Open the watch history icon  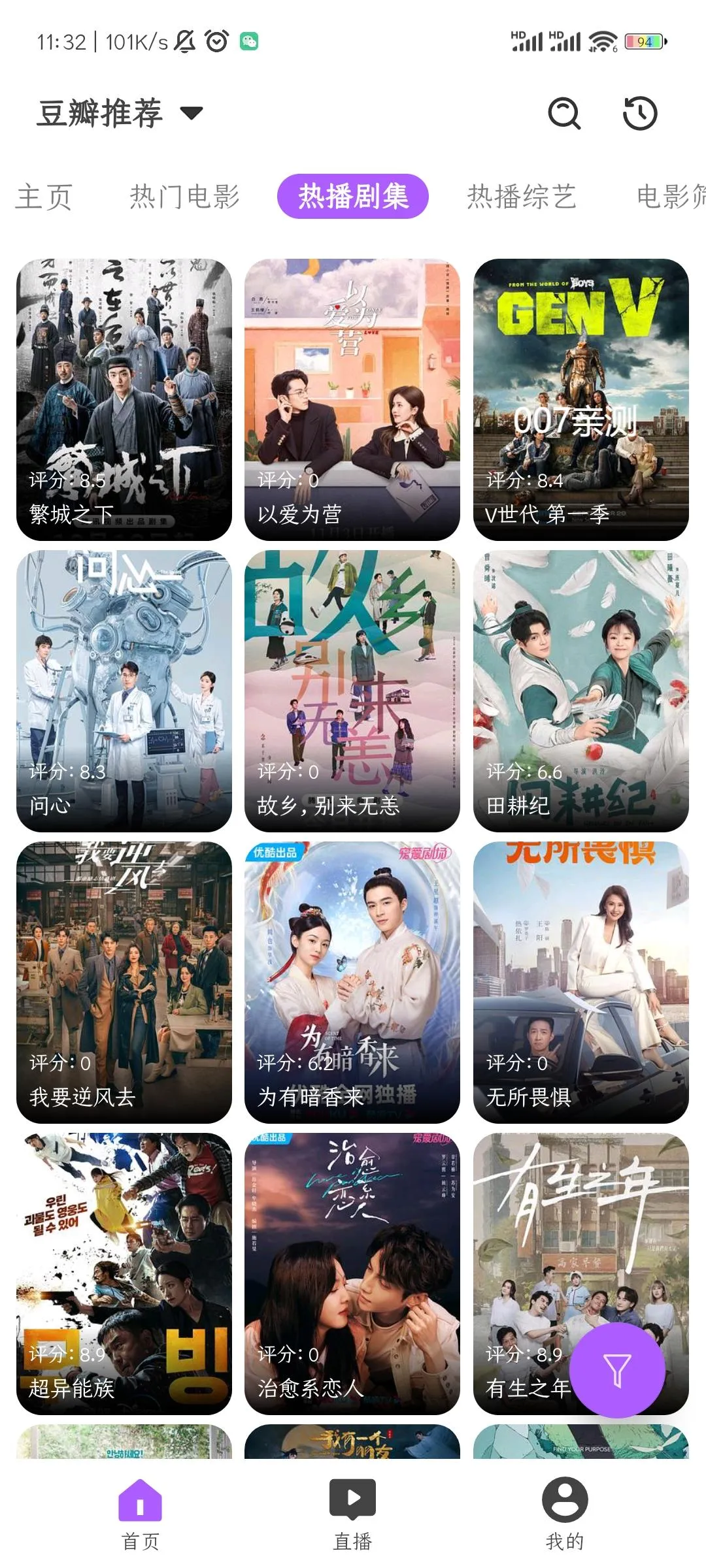(x=639, y=114)
